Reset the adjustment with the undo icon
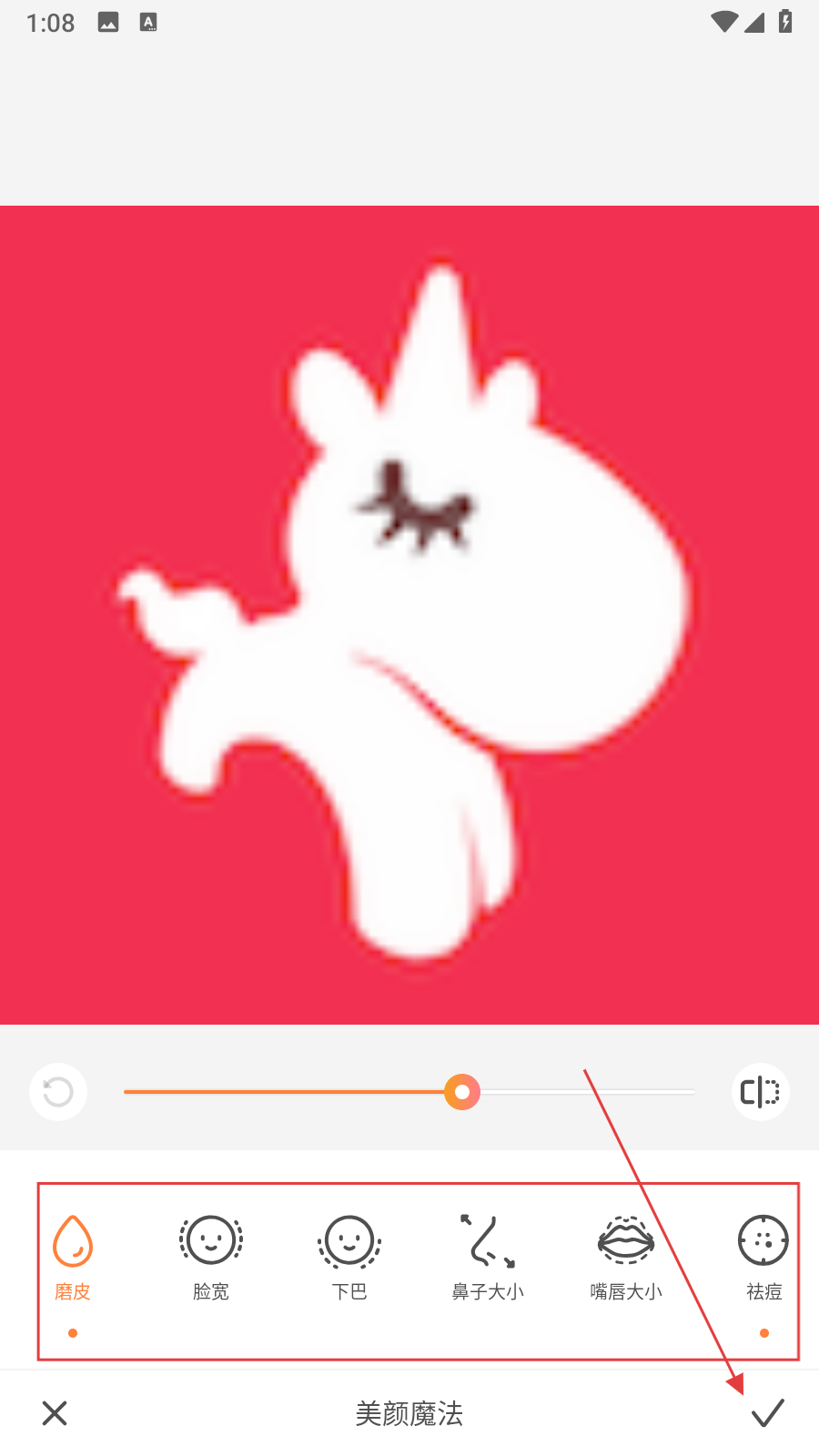Screen dimensions: 819x1456 click(x=58, y=1091)
